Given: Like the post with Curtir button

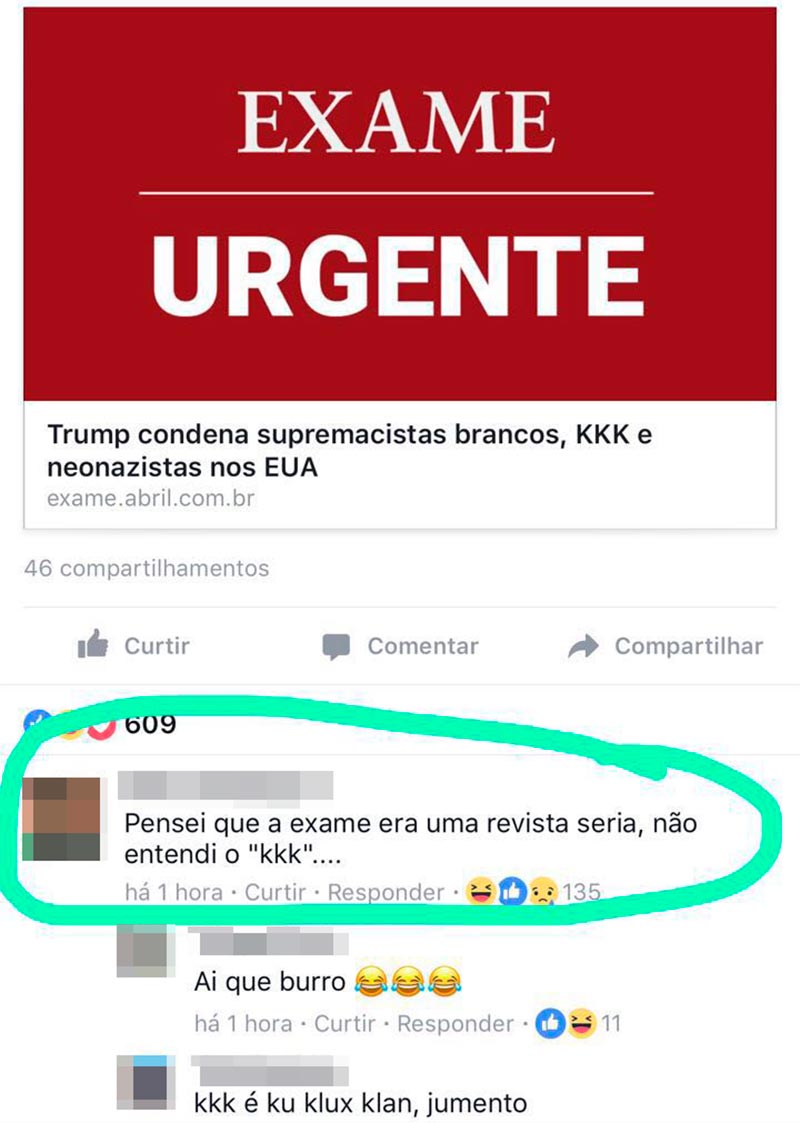Looking at the screenshot, I should (x=134, y=646).
